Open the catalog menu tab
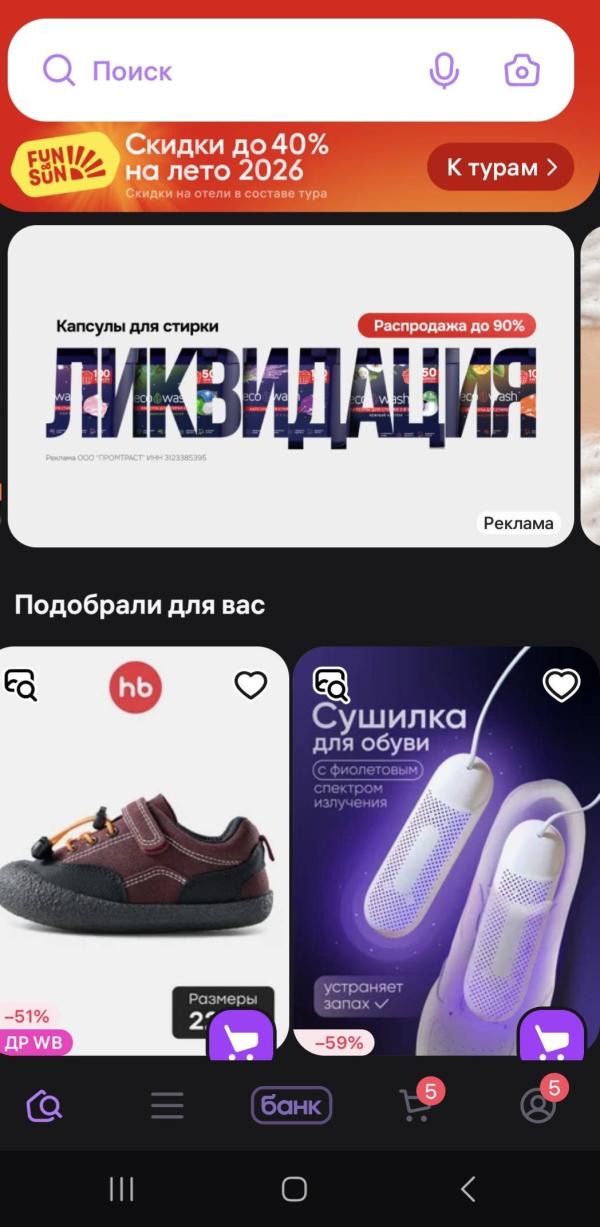The image size is (600, 1227). click(x=167, y=1105)
